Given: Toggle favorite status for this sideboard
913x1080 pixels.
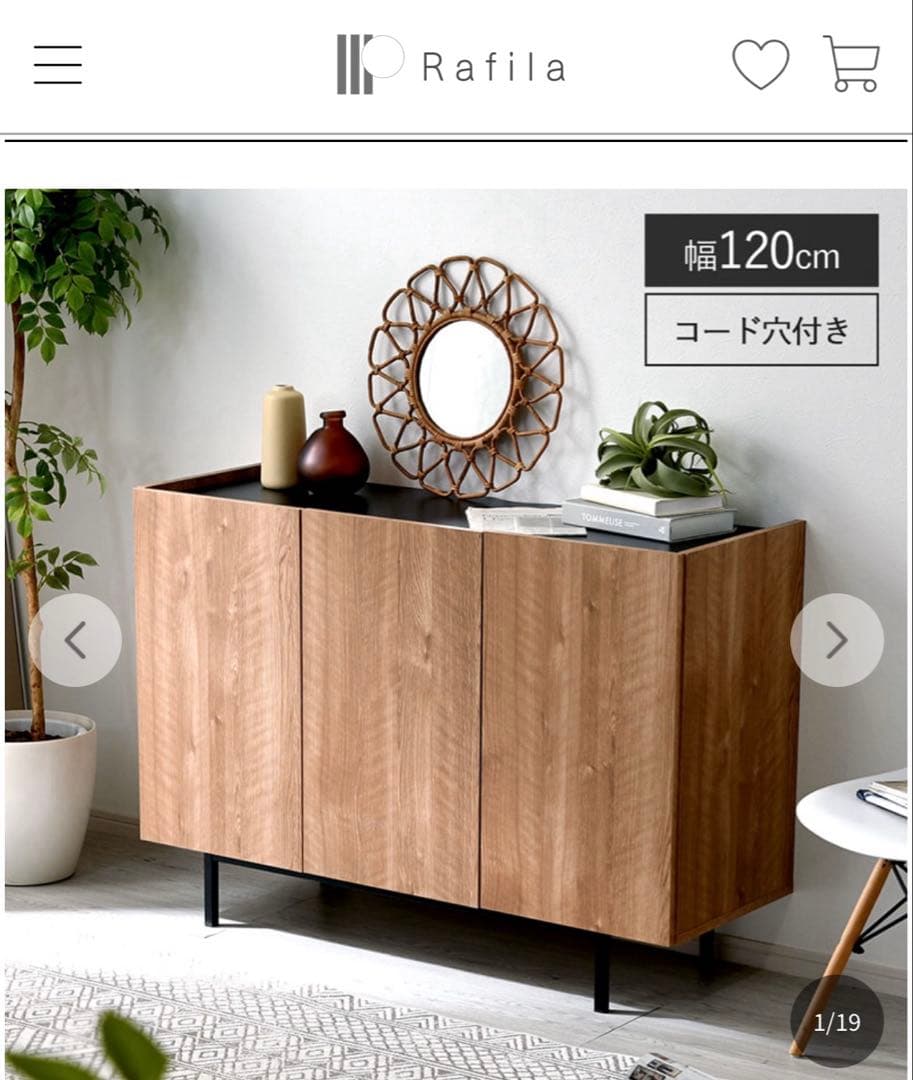Looking at the screenshot, I should 760,62.
